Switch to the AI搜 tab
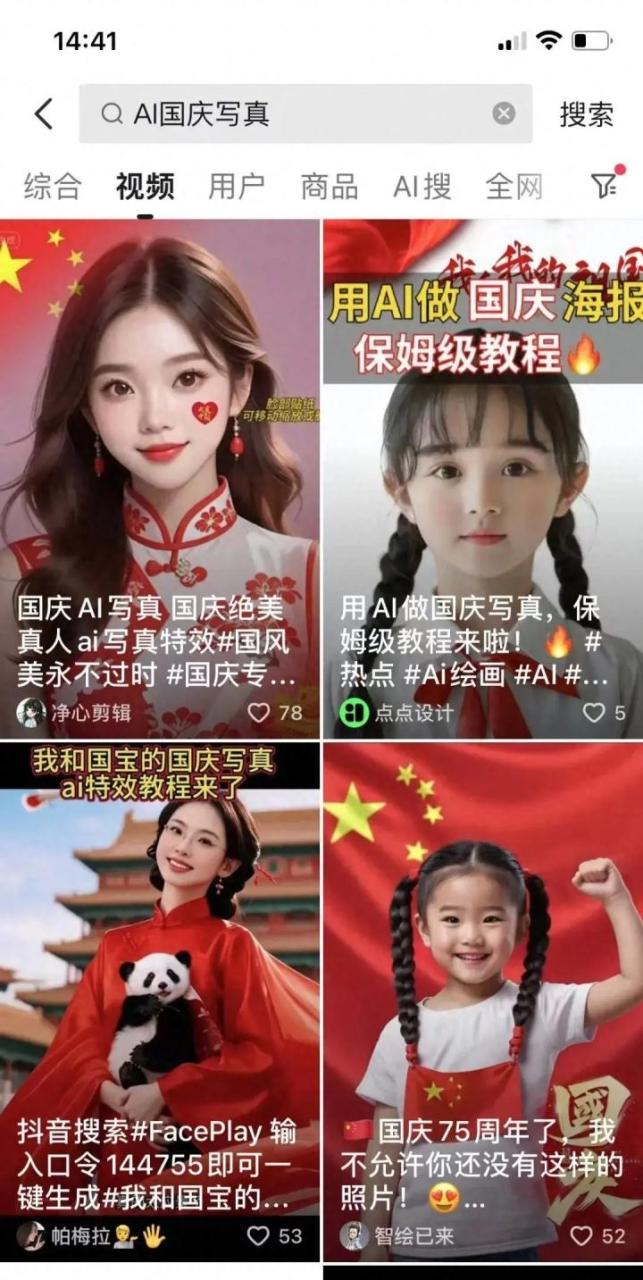 (x=422, y=186)
